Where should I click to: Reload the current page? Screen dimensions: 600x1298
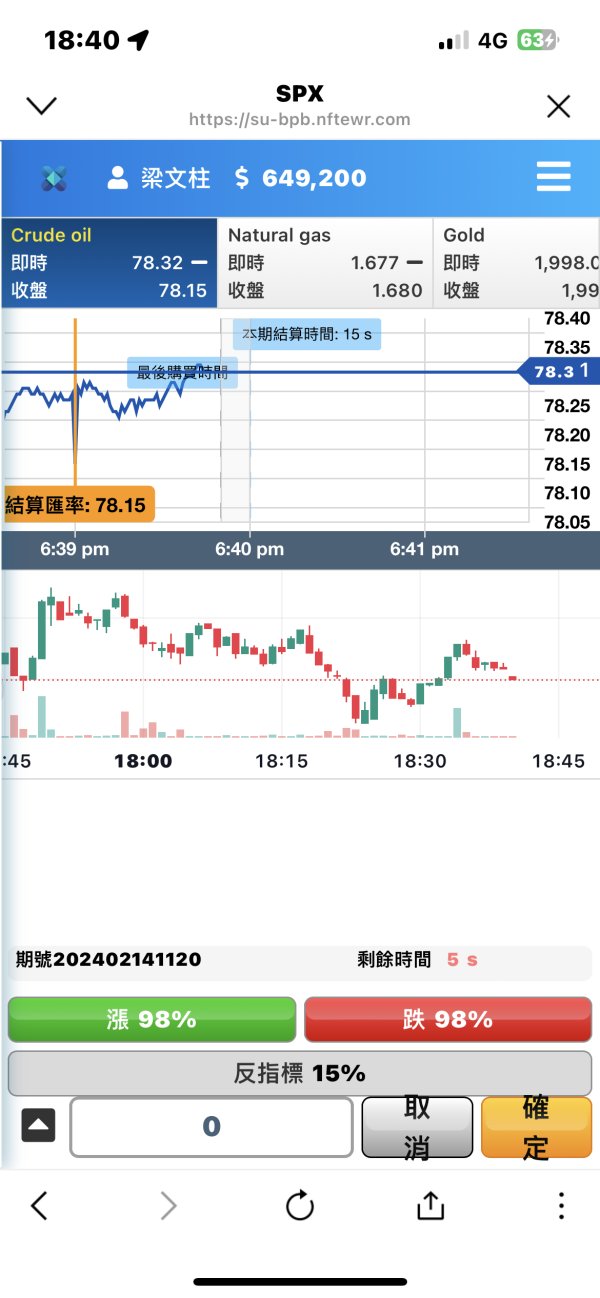pyautogui.click(x=300, y=1206)
